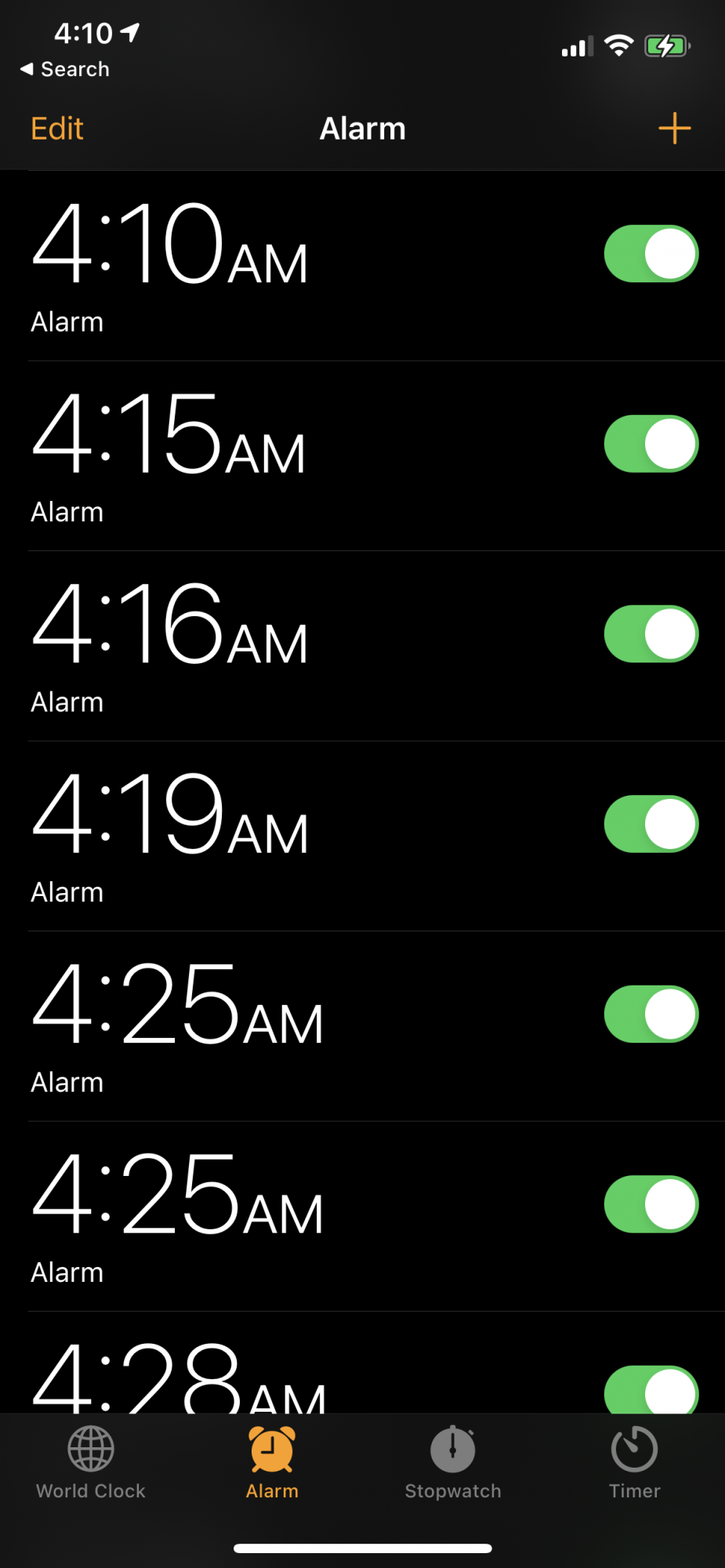Go to the Timer tab
Screen dimensions: 725x1568
click(x=634, y=1462)
